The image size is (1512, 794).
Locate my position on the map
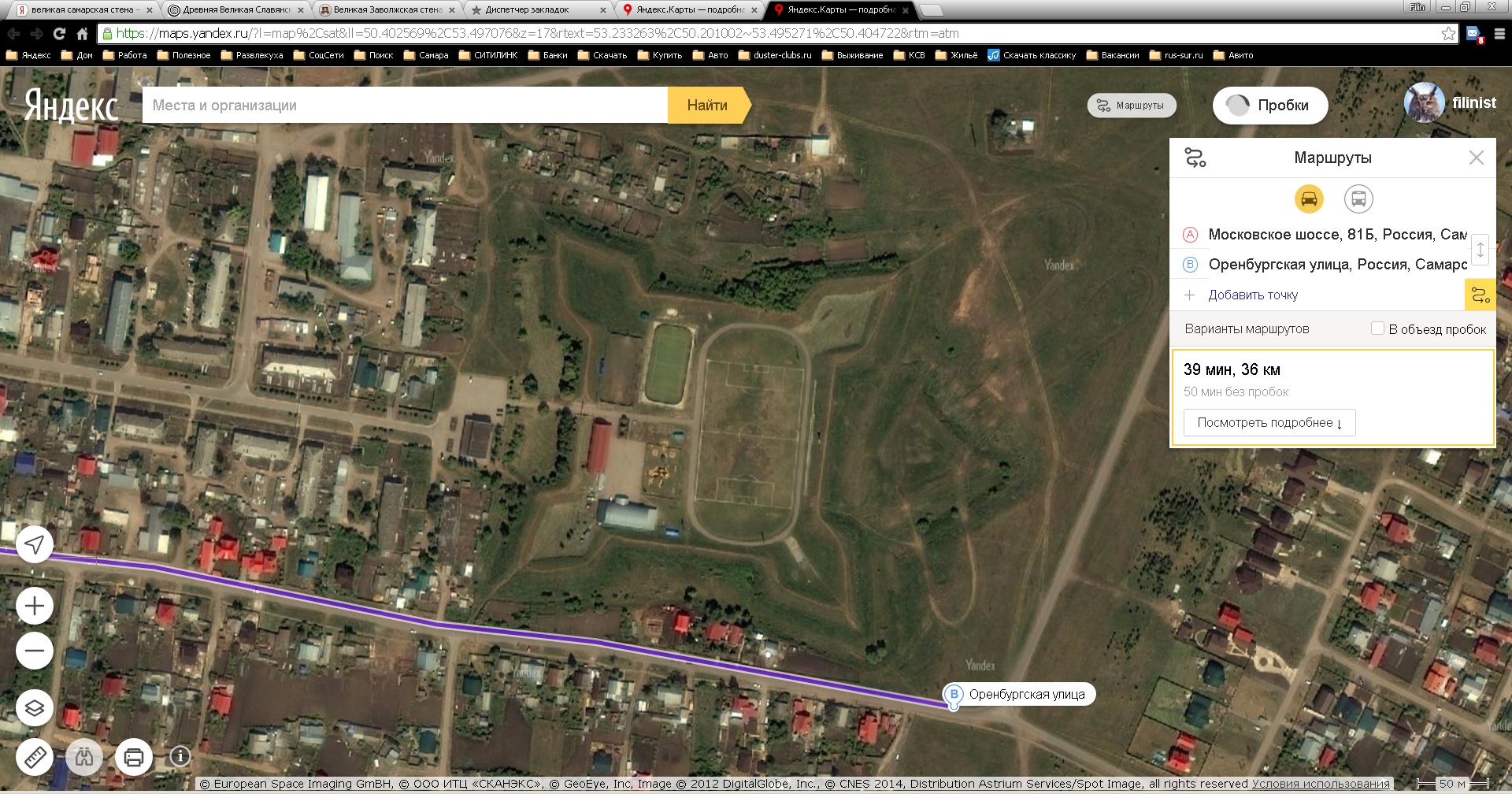pos(35,544)
